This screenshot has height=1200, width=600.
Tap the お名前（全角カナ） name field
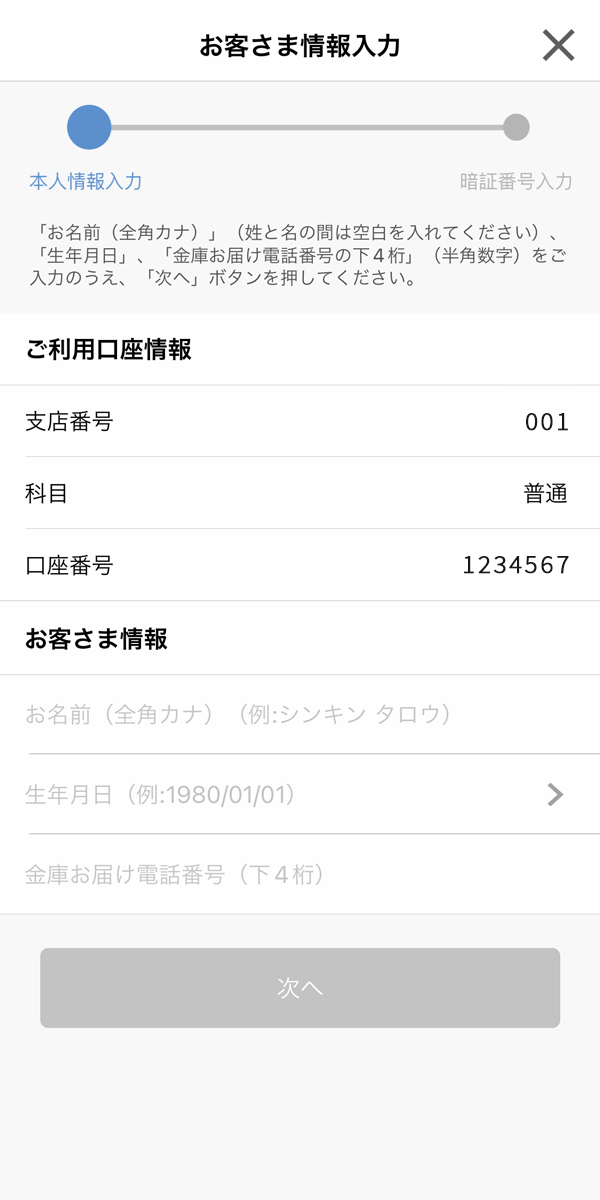[300, 714]
